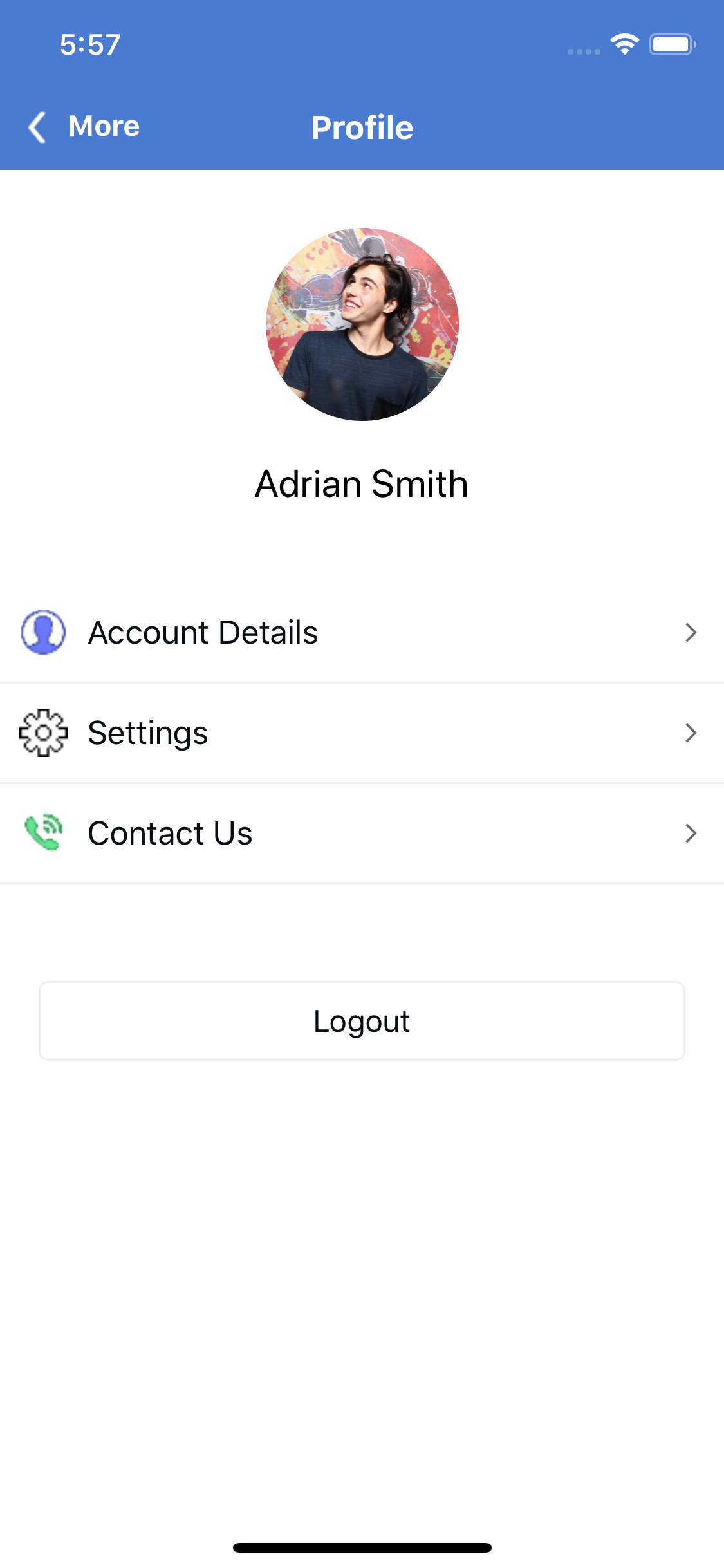Tap the back arrow in the navigation bar
Screen dimensions: 724x1568
click(36, 127)
